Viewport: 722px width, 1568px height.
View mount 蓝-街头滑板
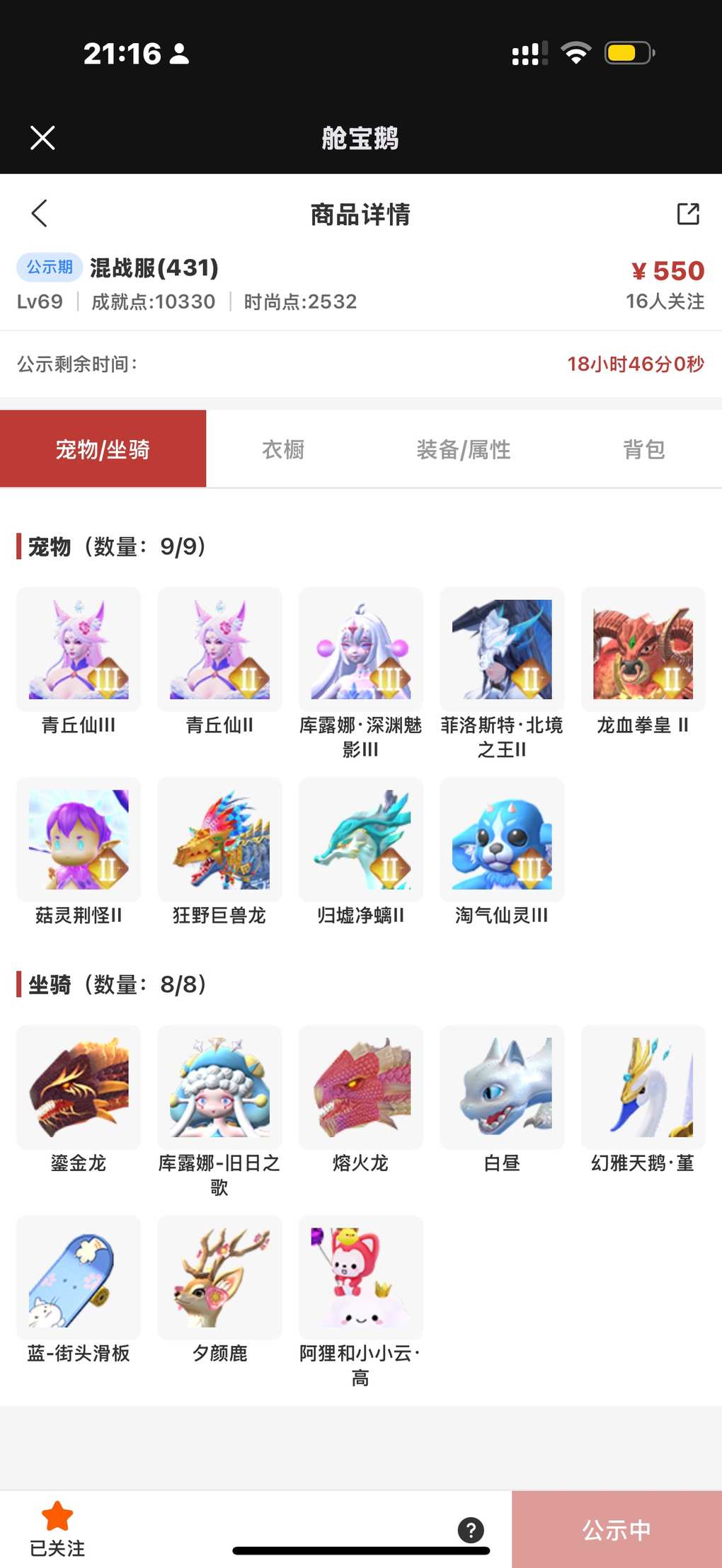pyautogui.click(x=79, y=1278)
